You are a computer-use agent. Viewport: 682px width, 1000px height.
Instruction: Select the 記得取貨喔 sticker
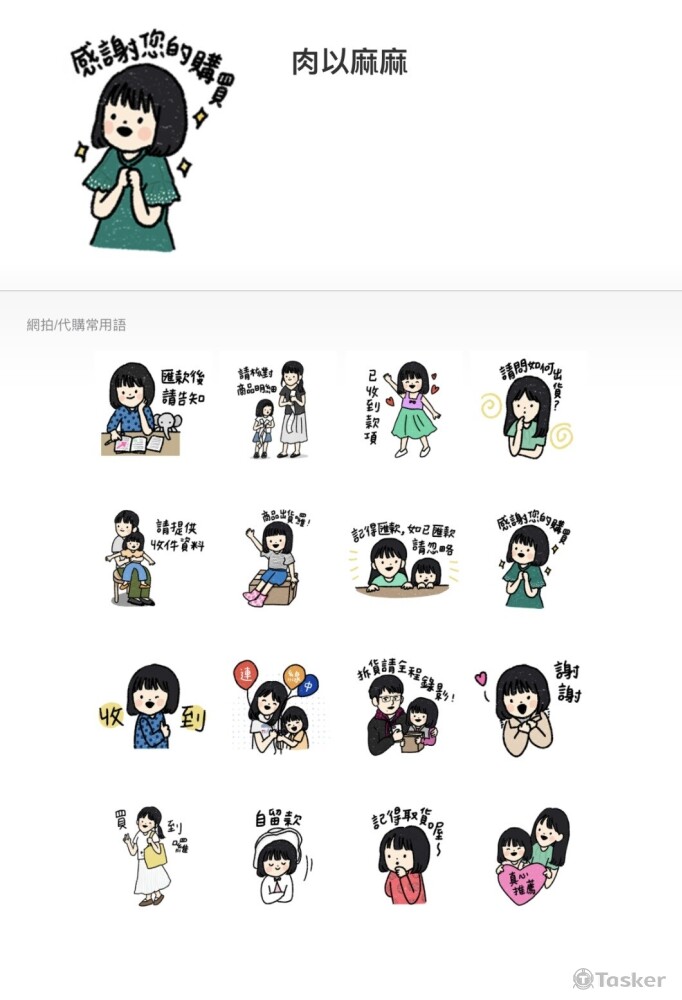point(403,857)
